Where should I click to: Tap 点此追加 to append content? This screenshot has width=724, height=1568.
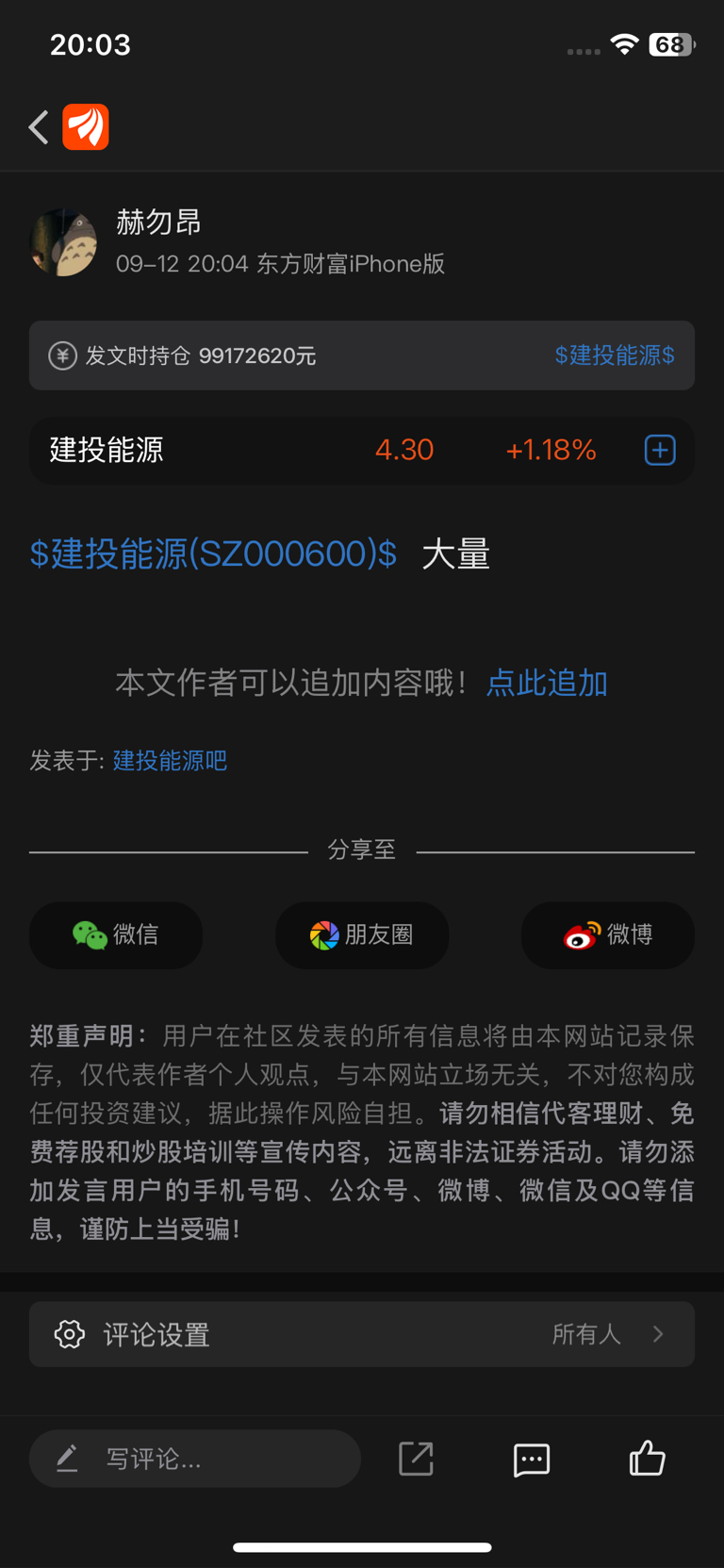click(x=547, y=683)
